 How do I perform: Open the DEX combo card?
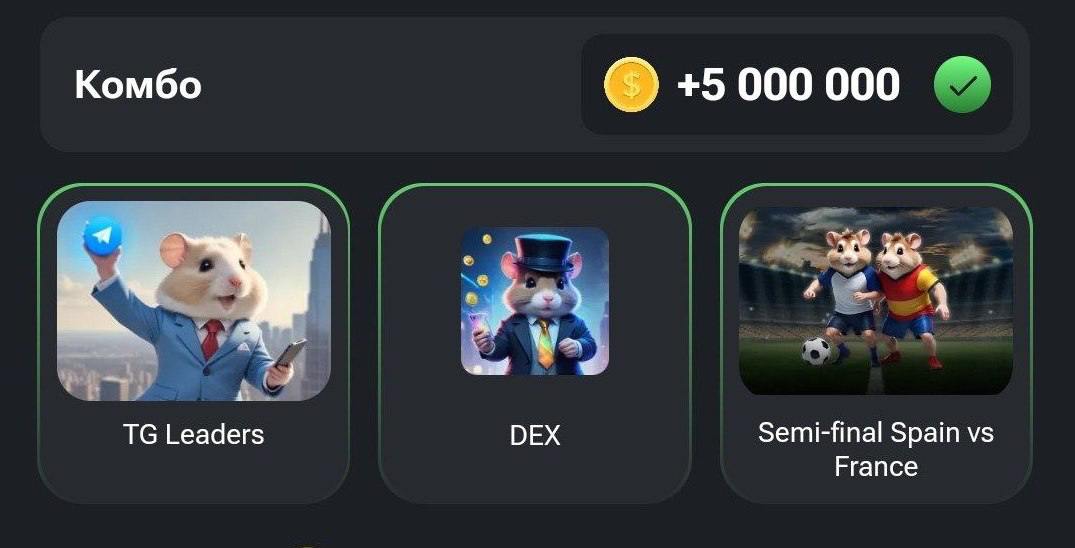pyautogui.click(x=535, y=342)
